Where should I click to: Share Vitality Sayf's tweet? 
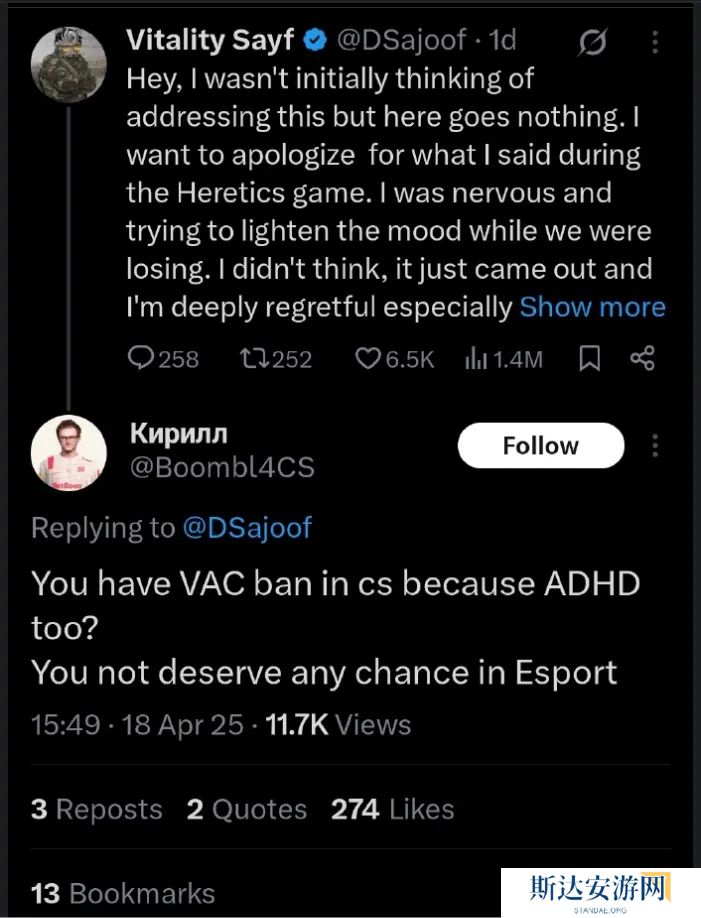(x=643, y=358)
